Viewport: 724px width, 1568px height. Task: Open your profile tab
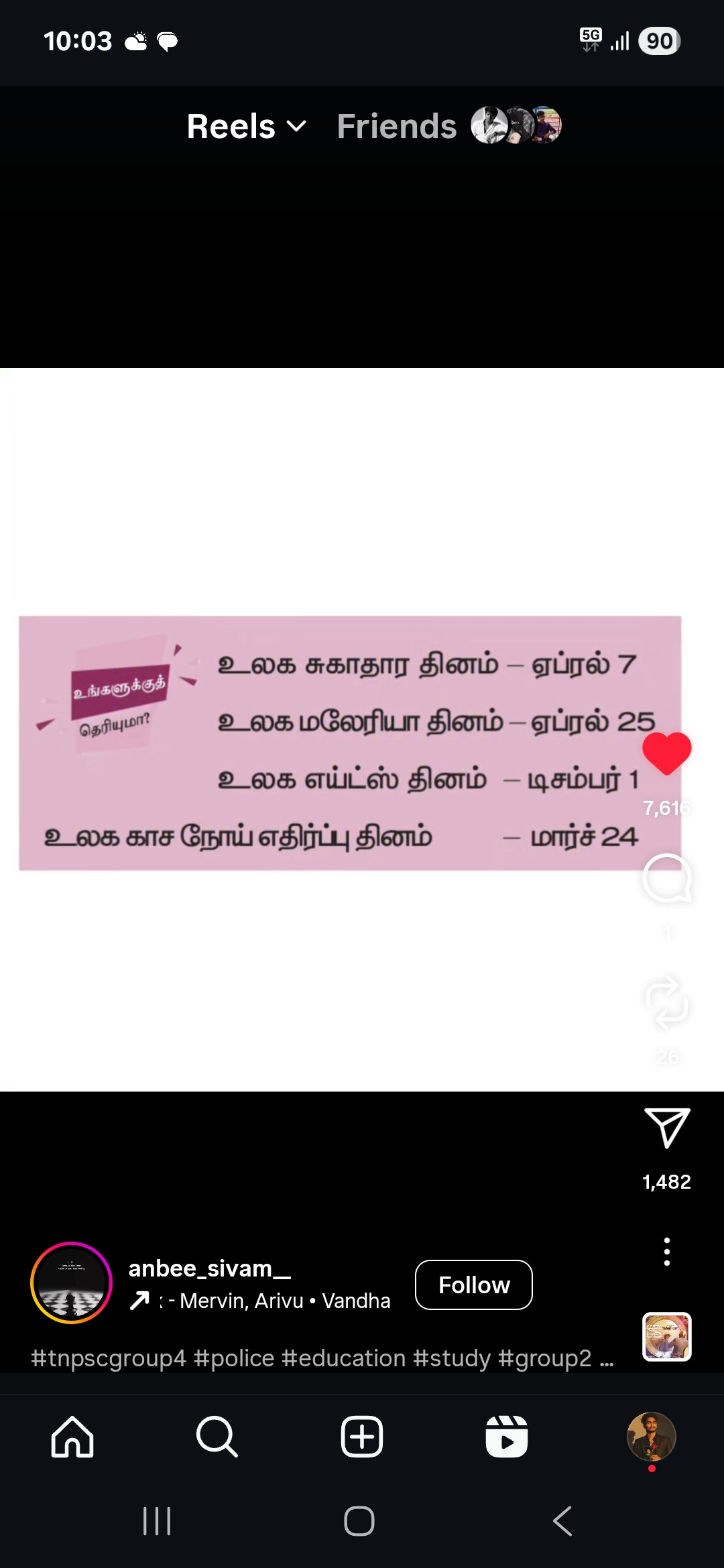(651, 1437)
